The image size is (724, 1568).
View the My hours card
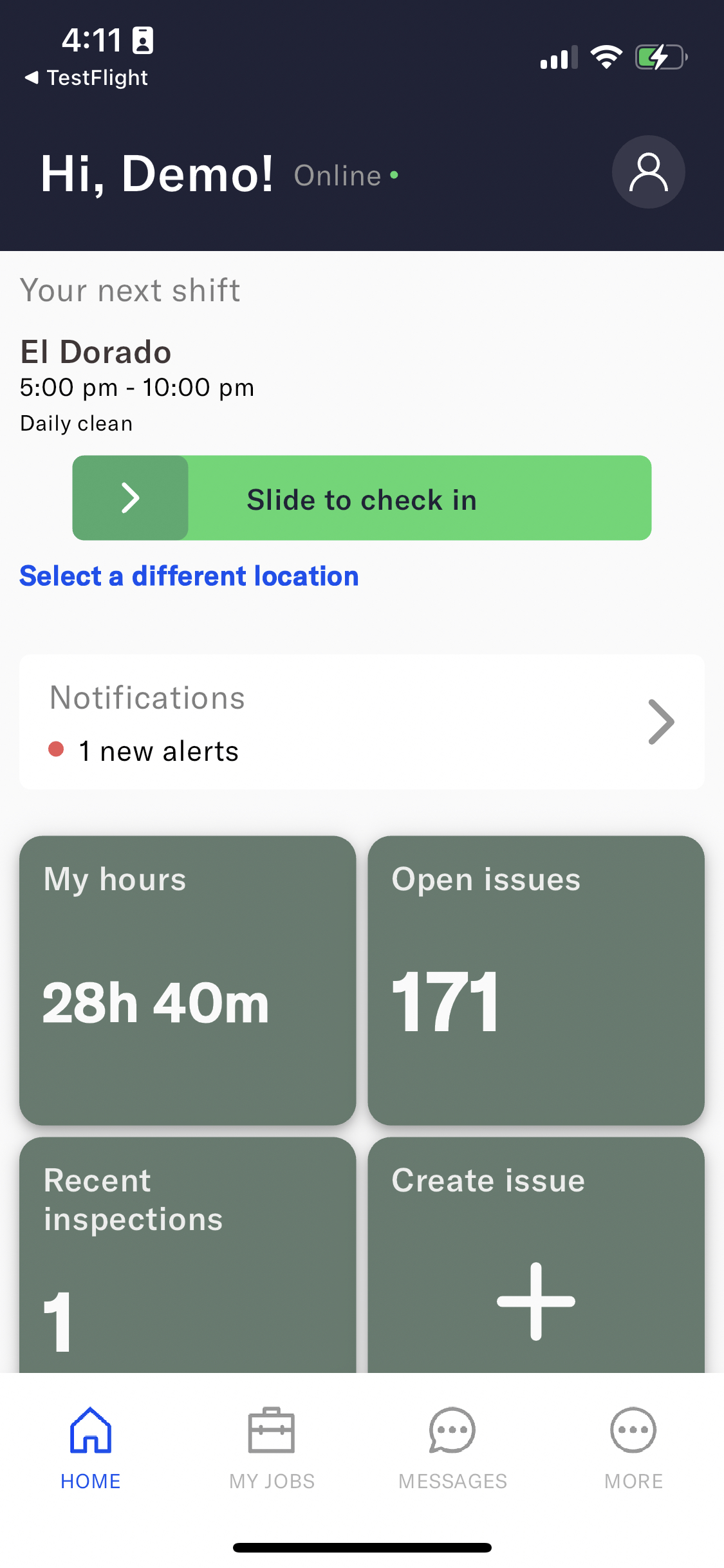187,980
